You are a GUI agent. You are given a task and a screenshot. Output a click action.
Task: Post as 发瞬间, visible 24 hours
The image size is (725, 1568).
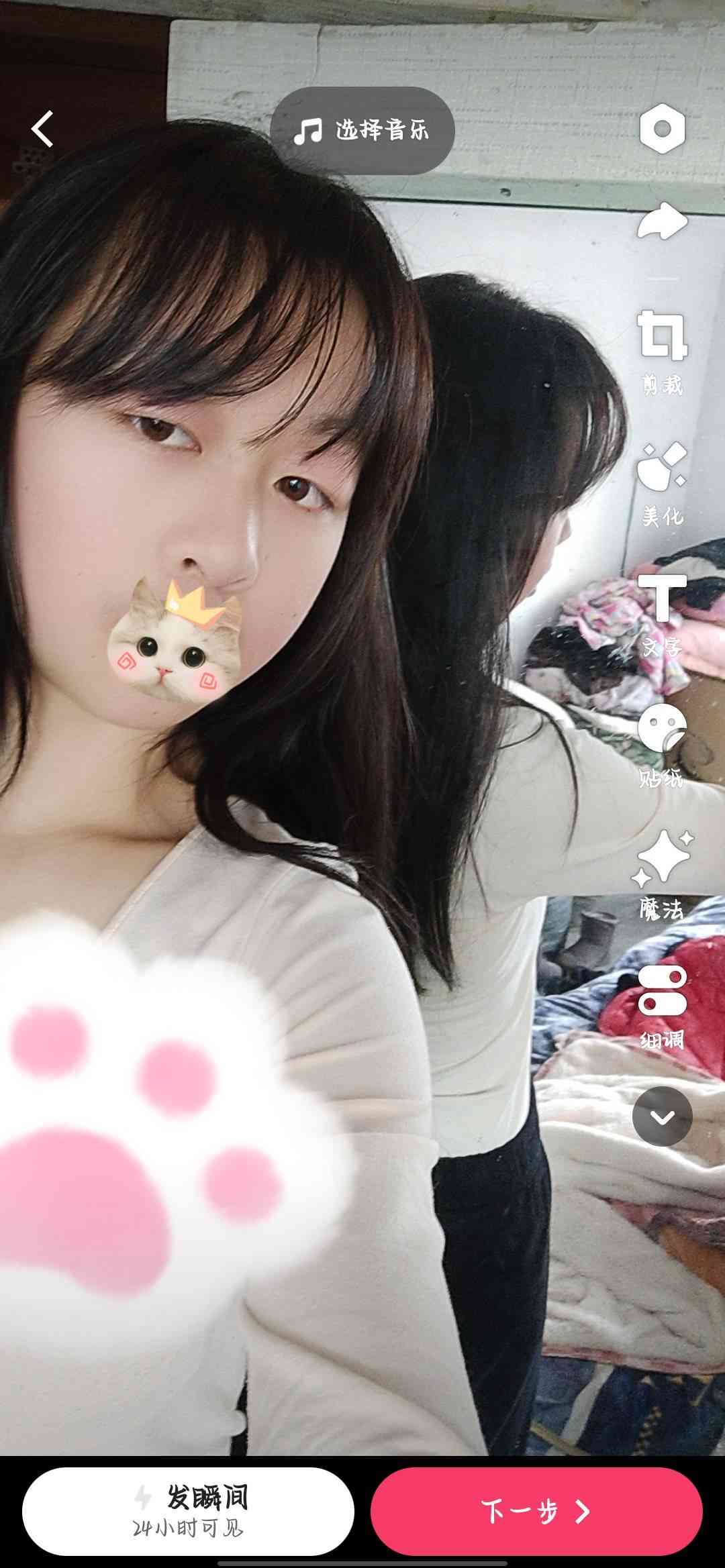click(188, 1511)
